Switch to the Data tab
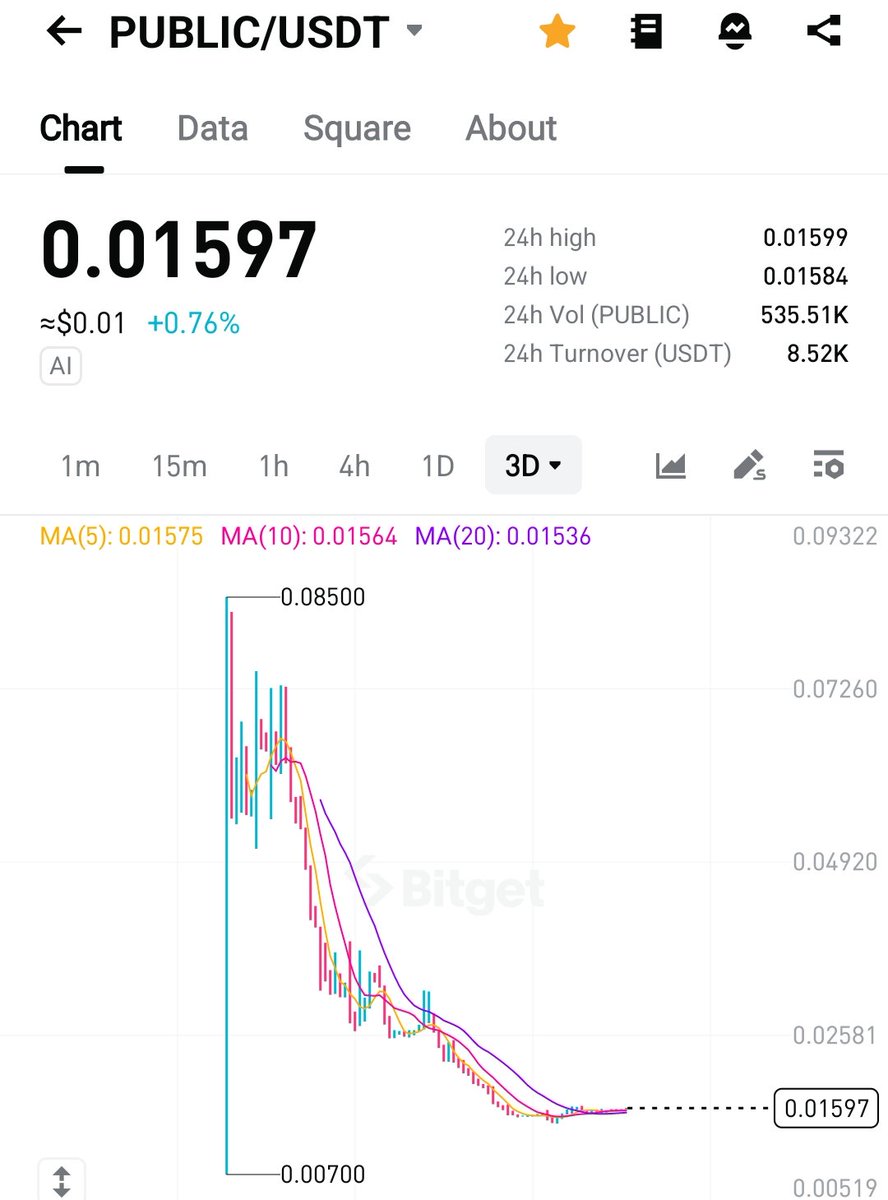Image resolution: width=888 pixels, height=1200 pixels. (x=212, y=129)
